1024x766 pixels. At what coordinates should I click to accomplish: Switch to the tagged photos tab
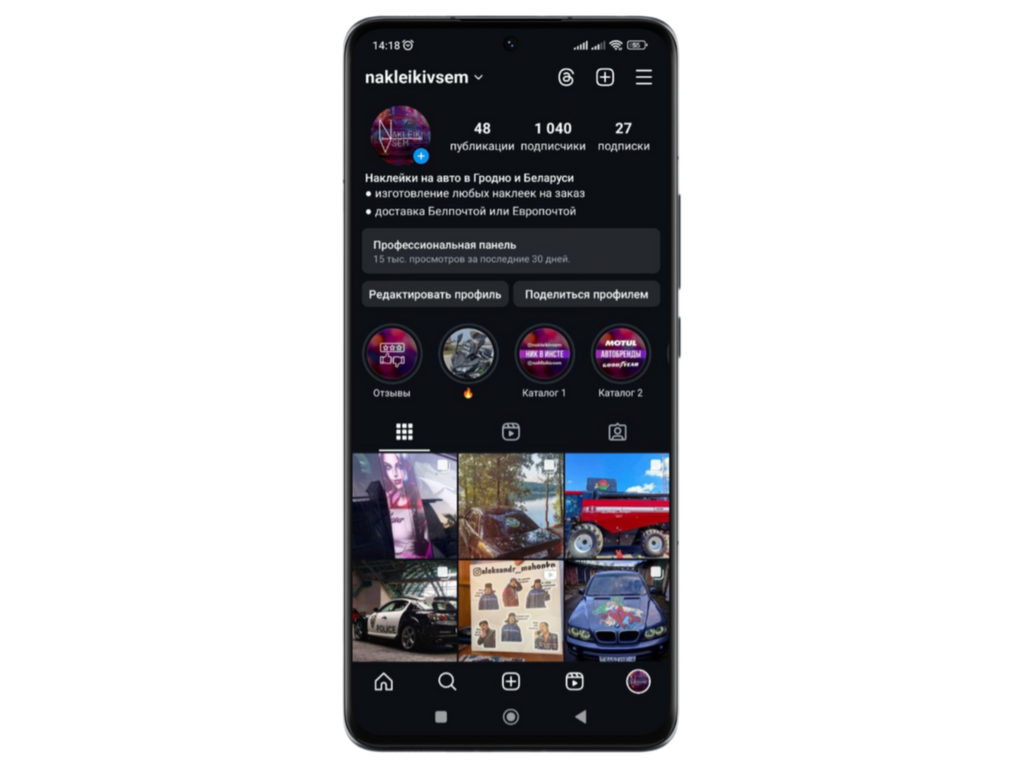coord(618,432)
